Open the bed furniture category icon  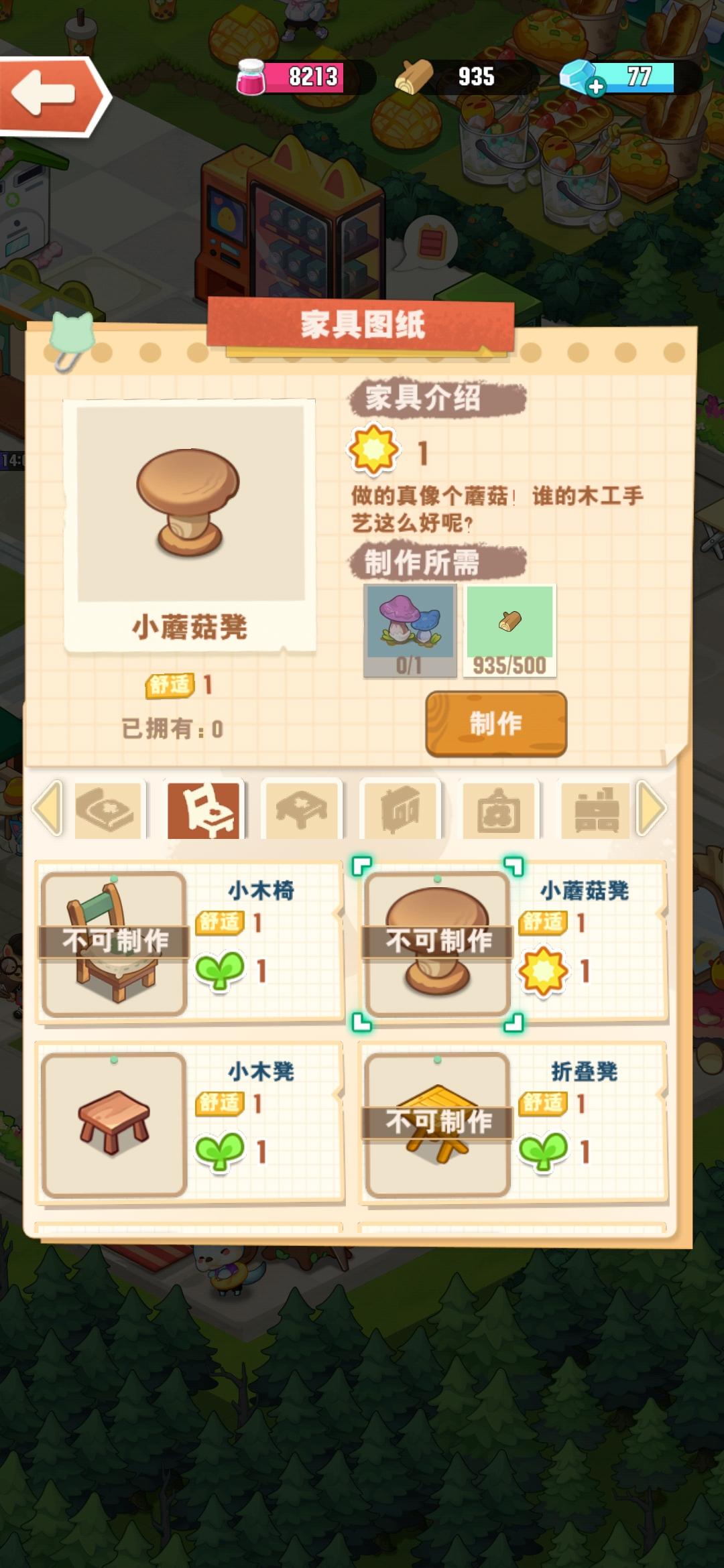pos(106,809)
